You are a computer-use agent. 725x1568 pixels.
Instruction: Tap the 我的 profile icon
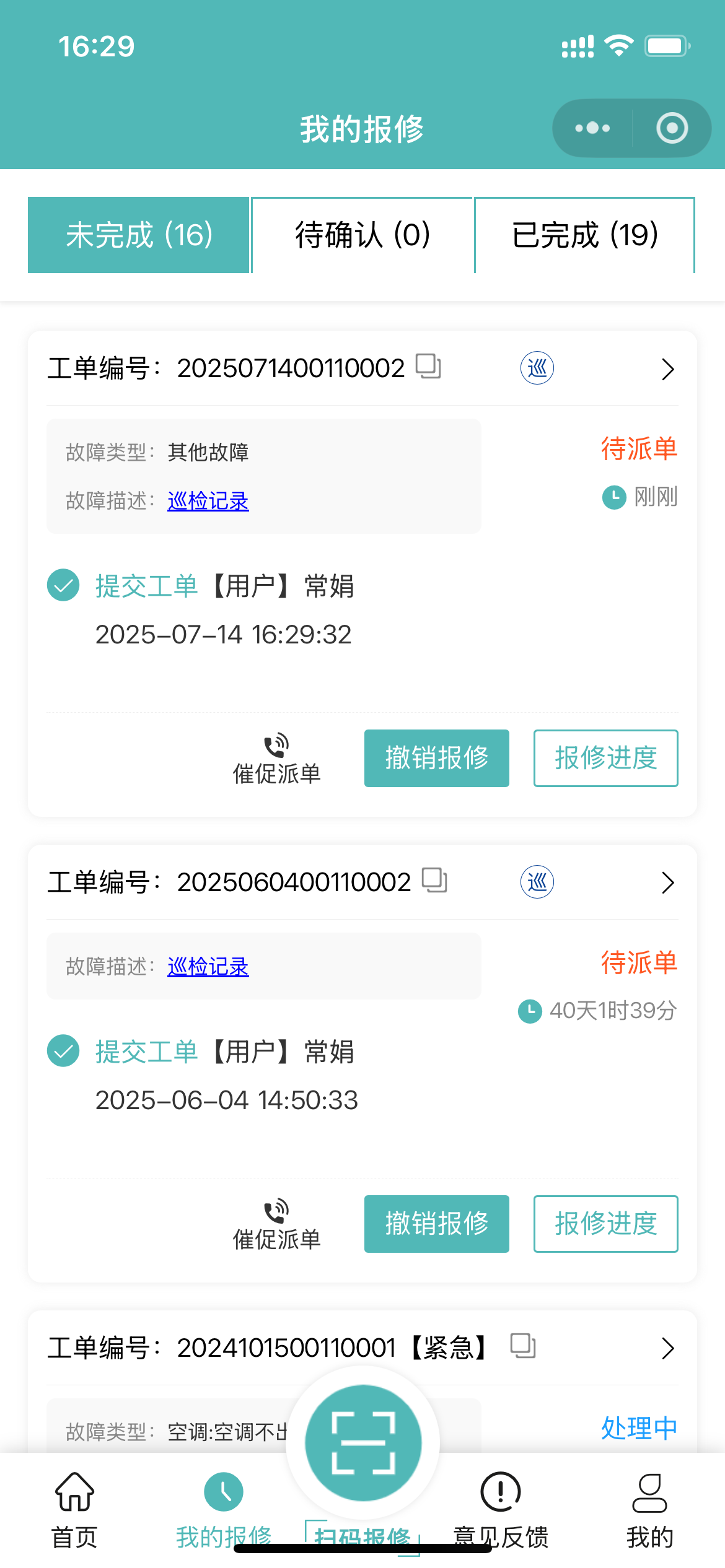649,1492
